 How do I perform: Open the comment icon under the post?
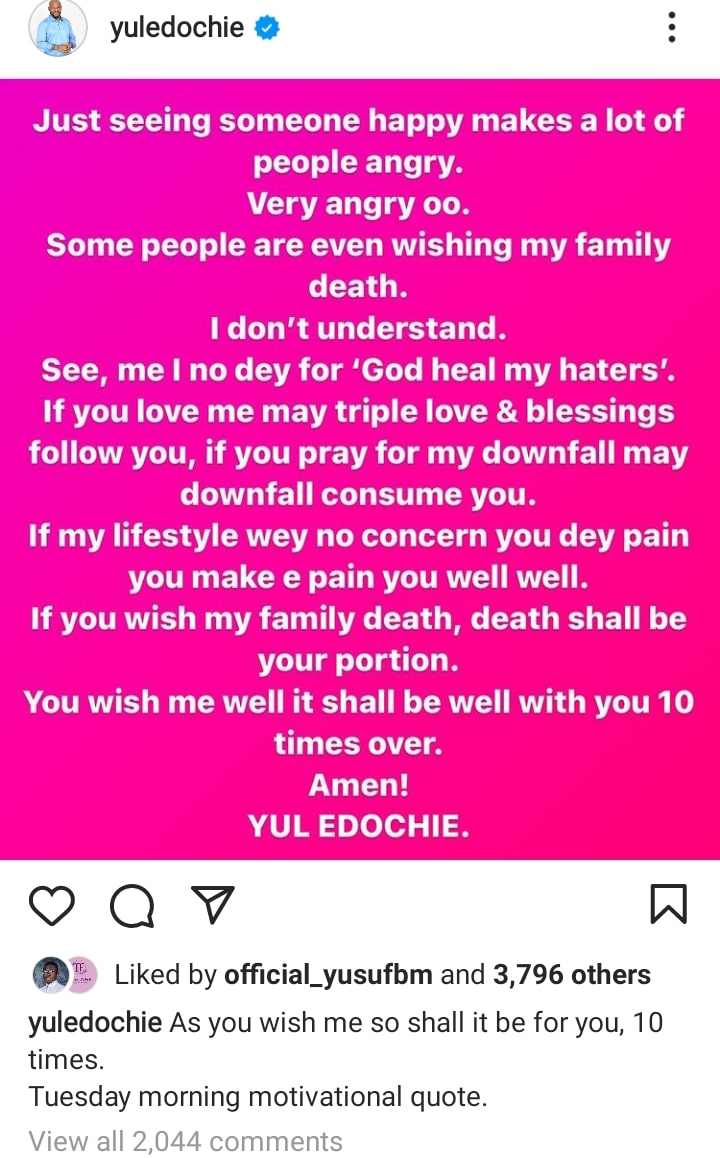coord(131,906)
